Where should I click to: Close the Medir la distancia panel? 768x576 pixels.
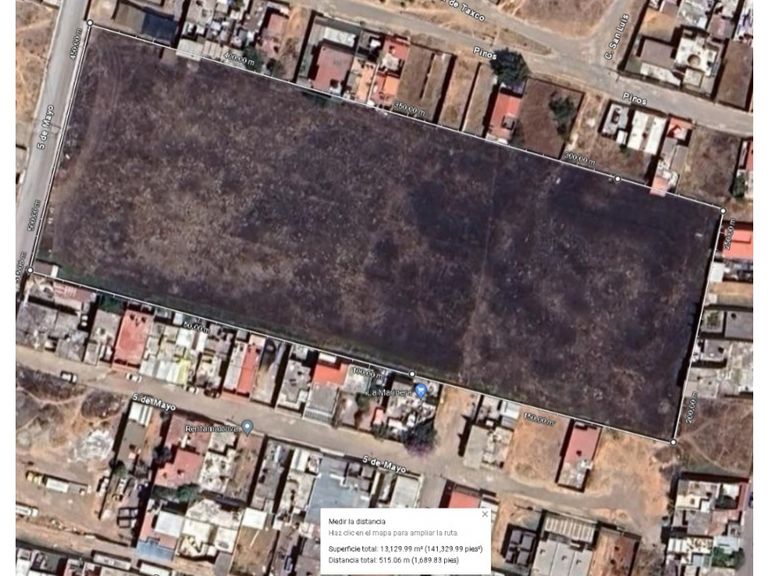point(485,514)
